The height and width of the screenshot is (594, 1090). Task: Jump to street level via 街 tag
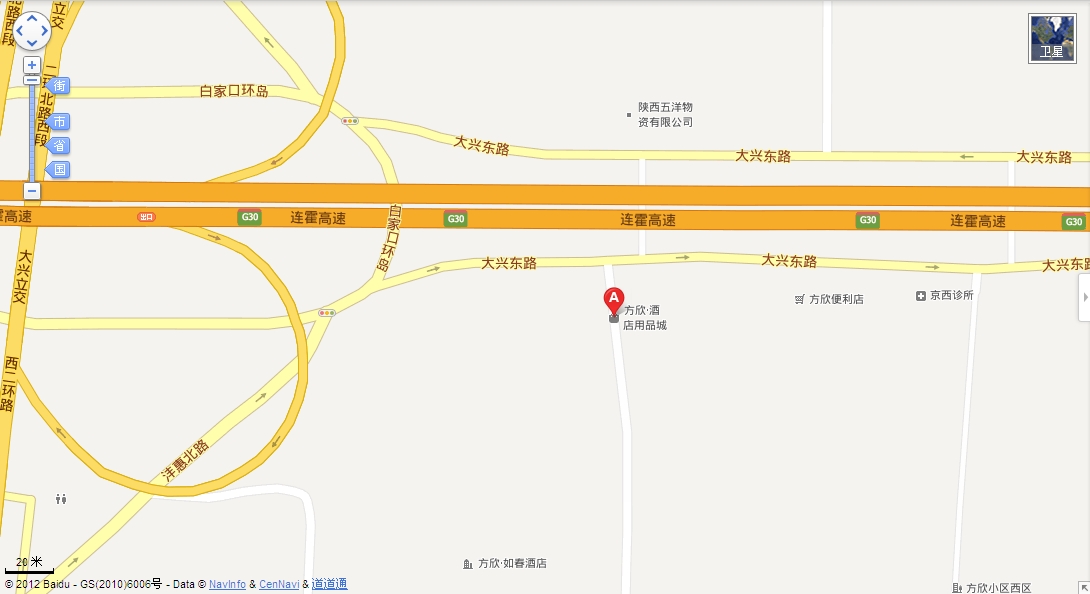59,86
